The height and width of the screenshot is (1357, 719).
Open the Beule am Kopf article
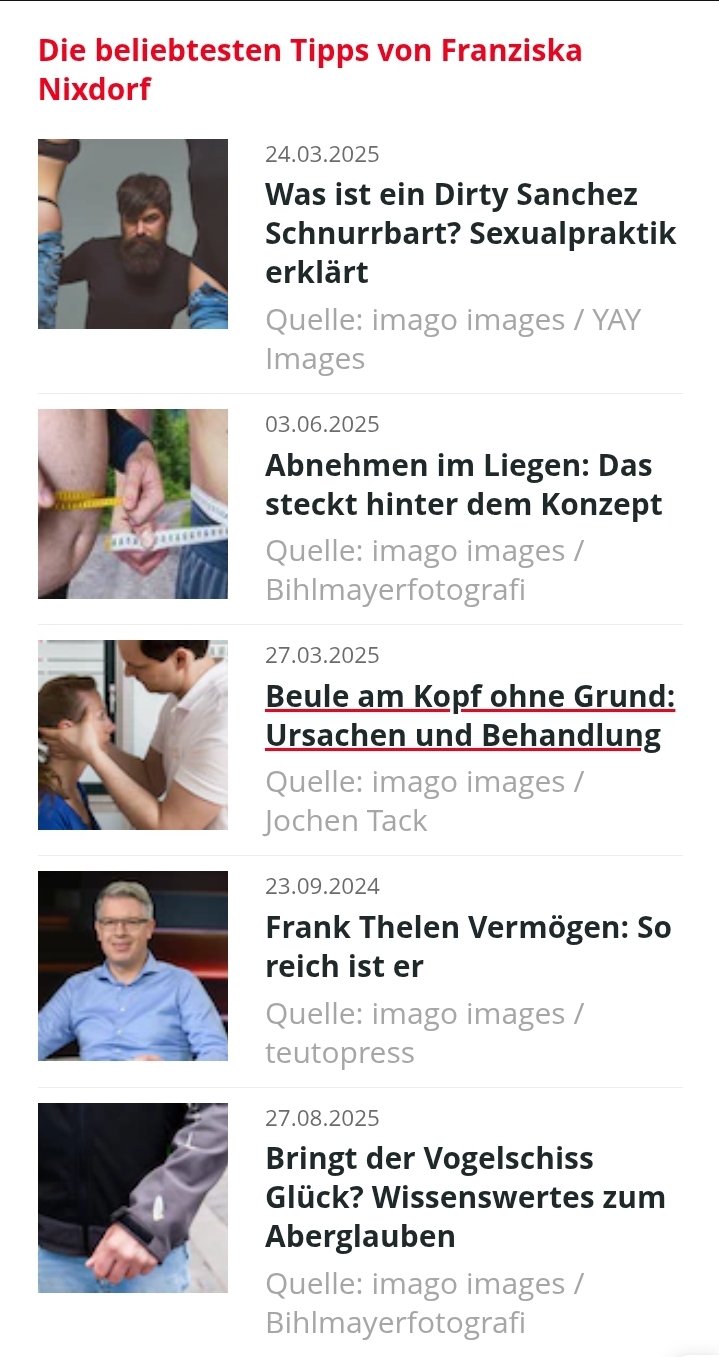coord(470,716)
